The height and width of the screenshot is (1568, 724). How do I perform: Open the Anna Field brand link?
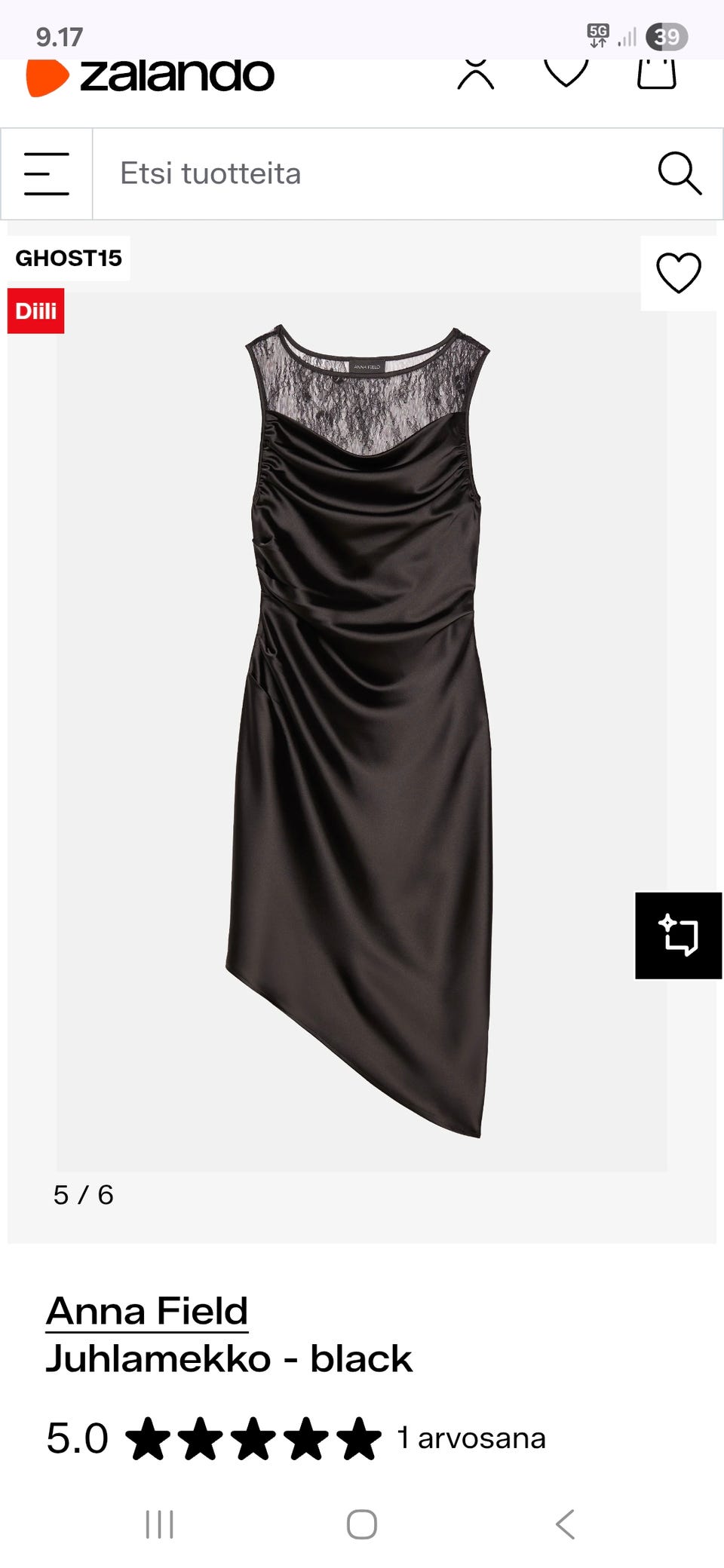147,1311
